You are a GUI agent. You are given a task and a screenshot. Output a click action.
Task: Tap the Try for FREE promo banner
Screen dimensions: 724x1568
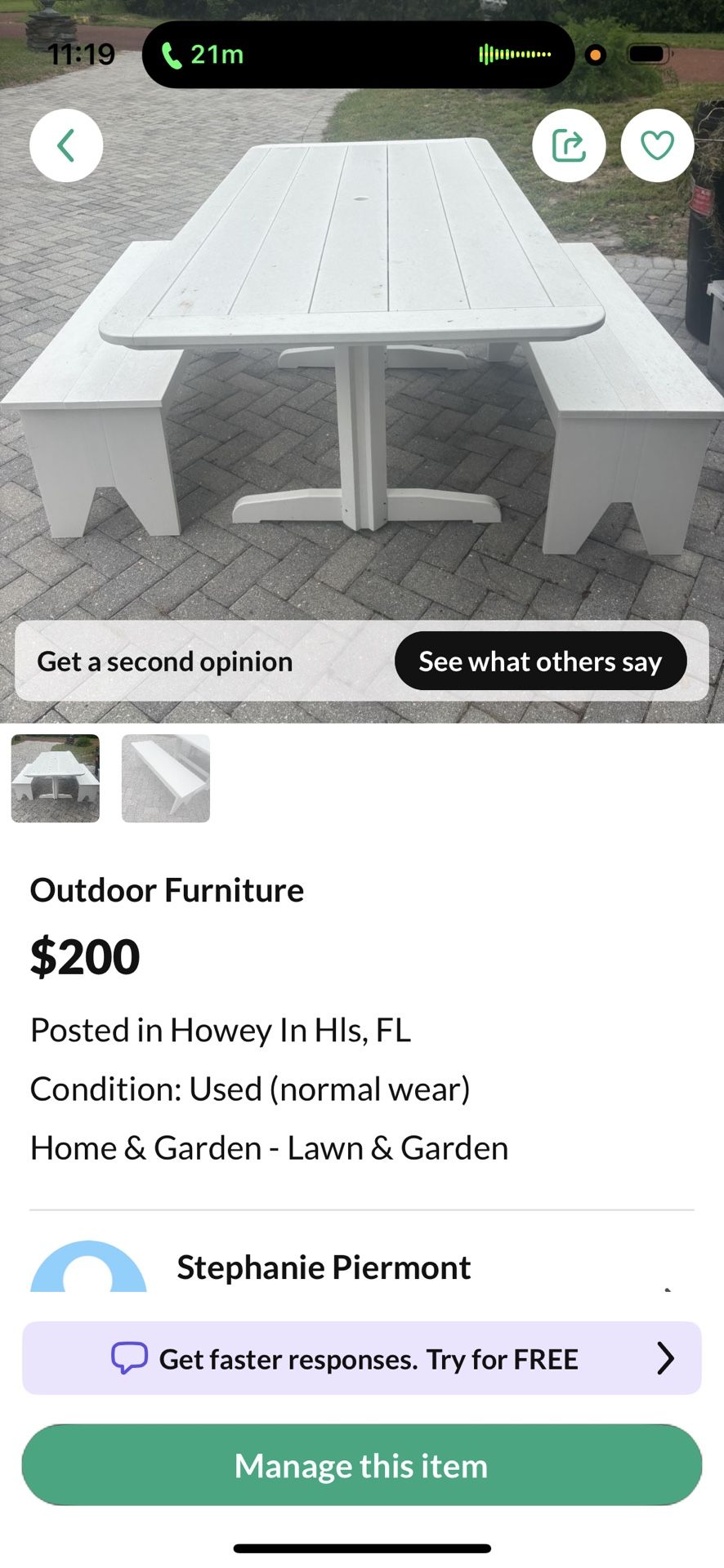pyautogui.click(x=362, y=1358)
